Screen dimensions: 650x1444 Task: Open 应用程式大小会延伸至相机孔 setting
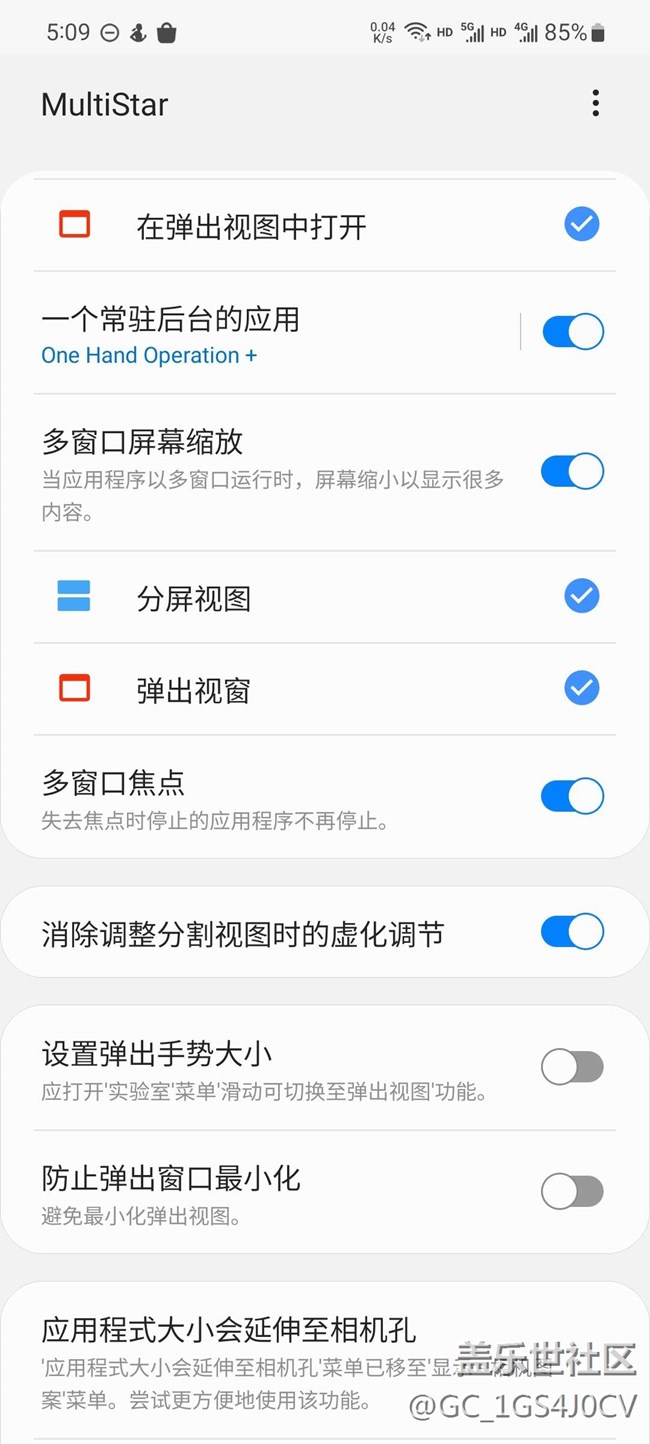pos(230,1330)
